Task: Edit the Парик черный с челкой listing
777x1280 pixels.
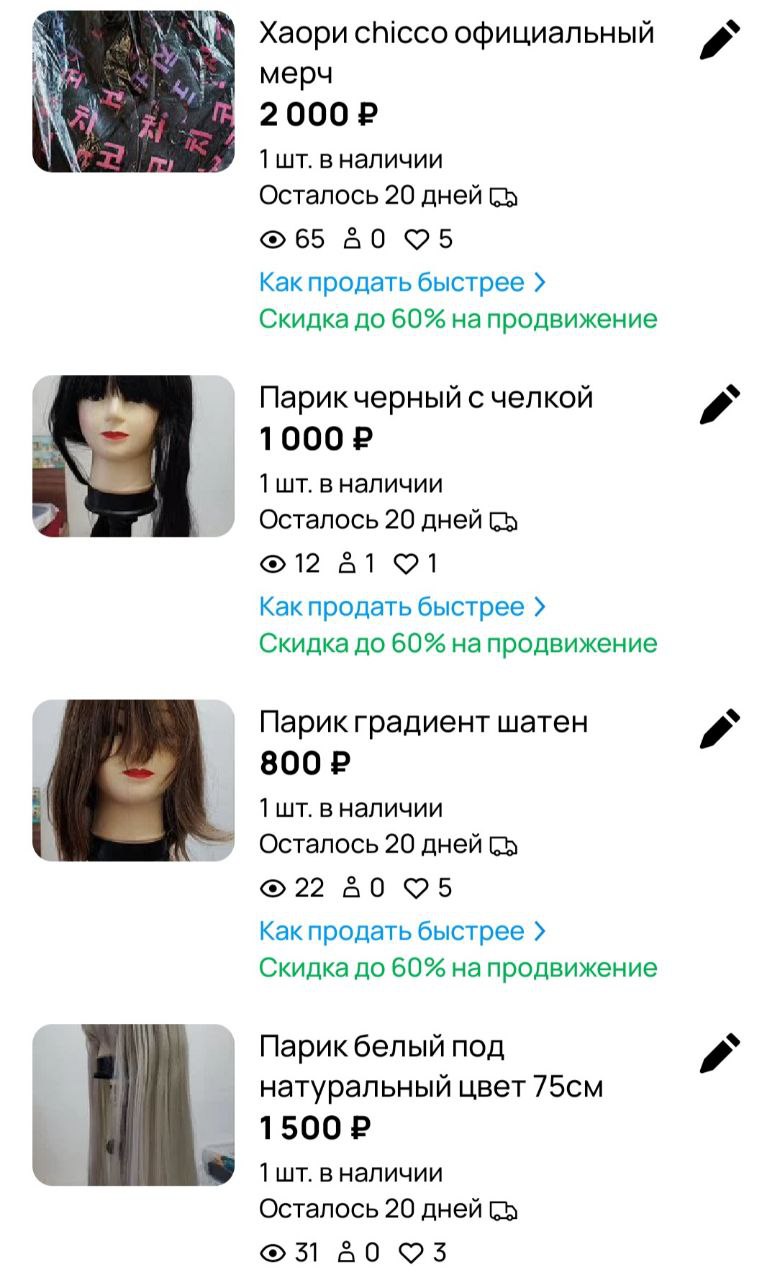Action: [x=720, y=404]
